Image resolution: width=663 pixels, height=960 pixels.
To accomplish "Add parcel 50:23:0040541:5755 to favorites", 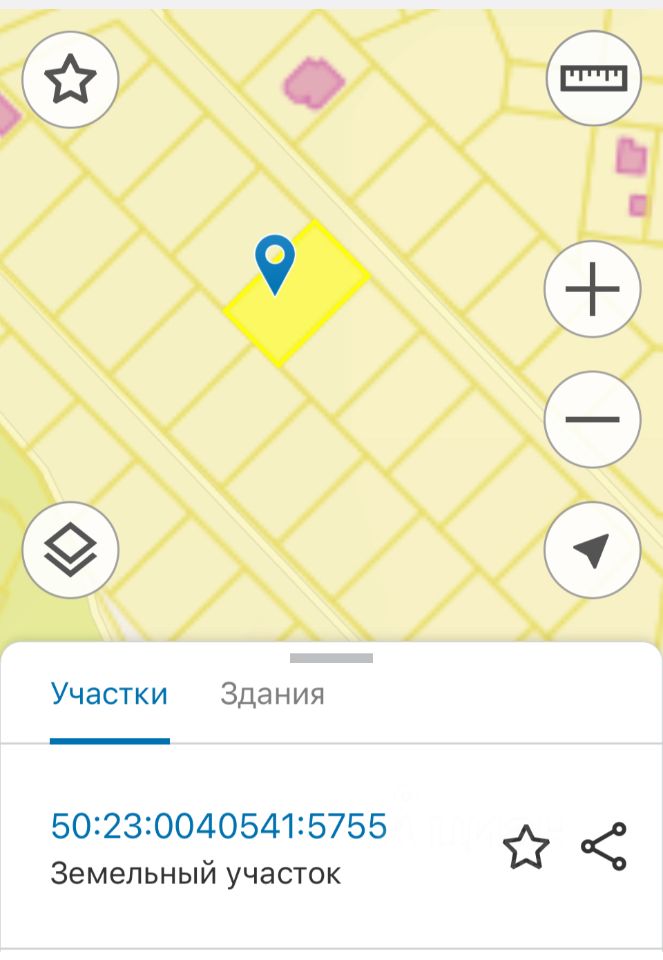I will coord(526,847).
